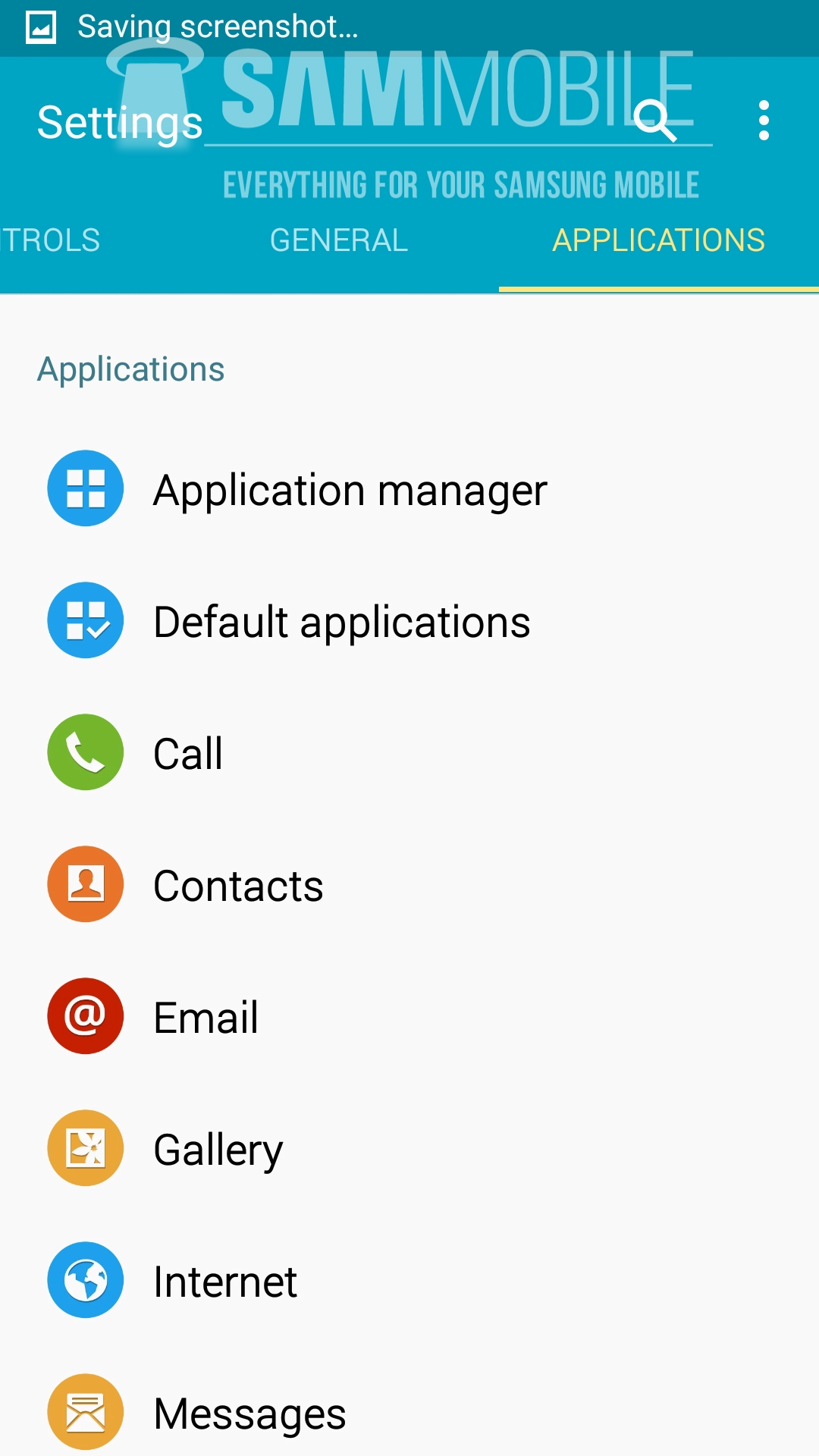Select the Applications tab
The width and height of the screenshot is (819, 1456).
click(x=658, y=241)
